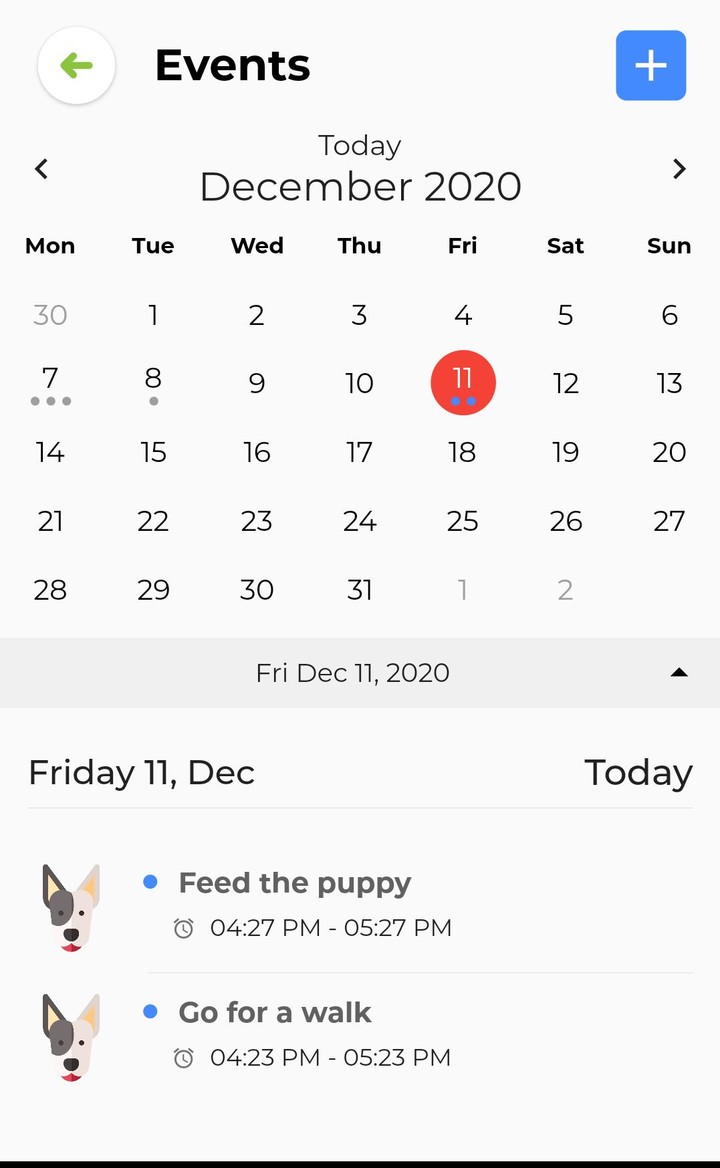Navigate to previous month with left chevron

[41, 168]
